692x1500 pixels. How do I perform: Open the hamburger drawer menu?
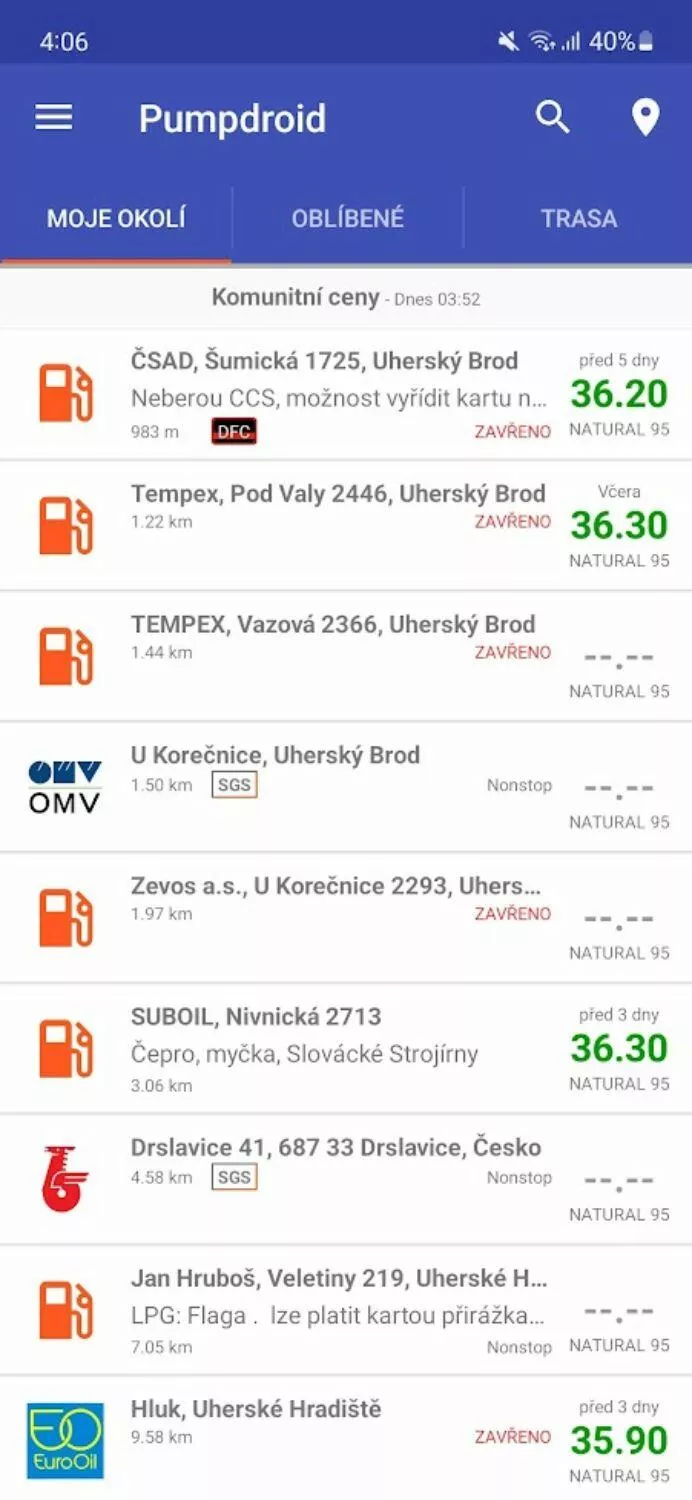click(x=54, y=118)
